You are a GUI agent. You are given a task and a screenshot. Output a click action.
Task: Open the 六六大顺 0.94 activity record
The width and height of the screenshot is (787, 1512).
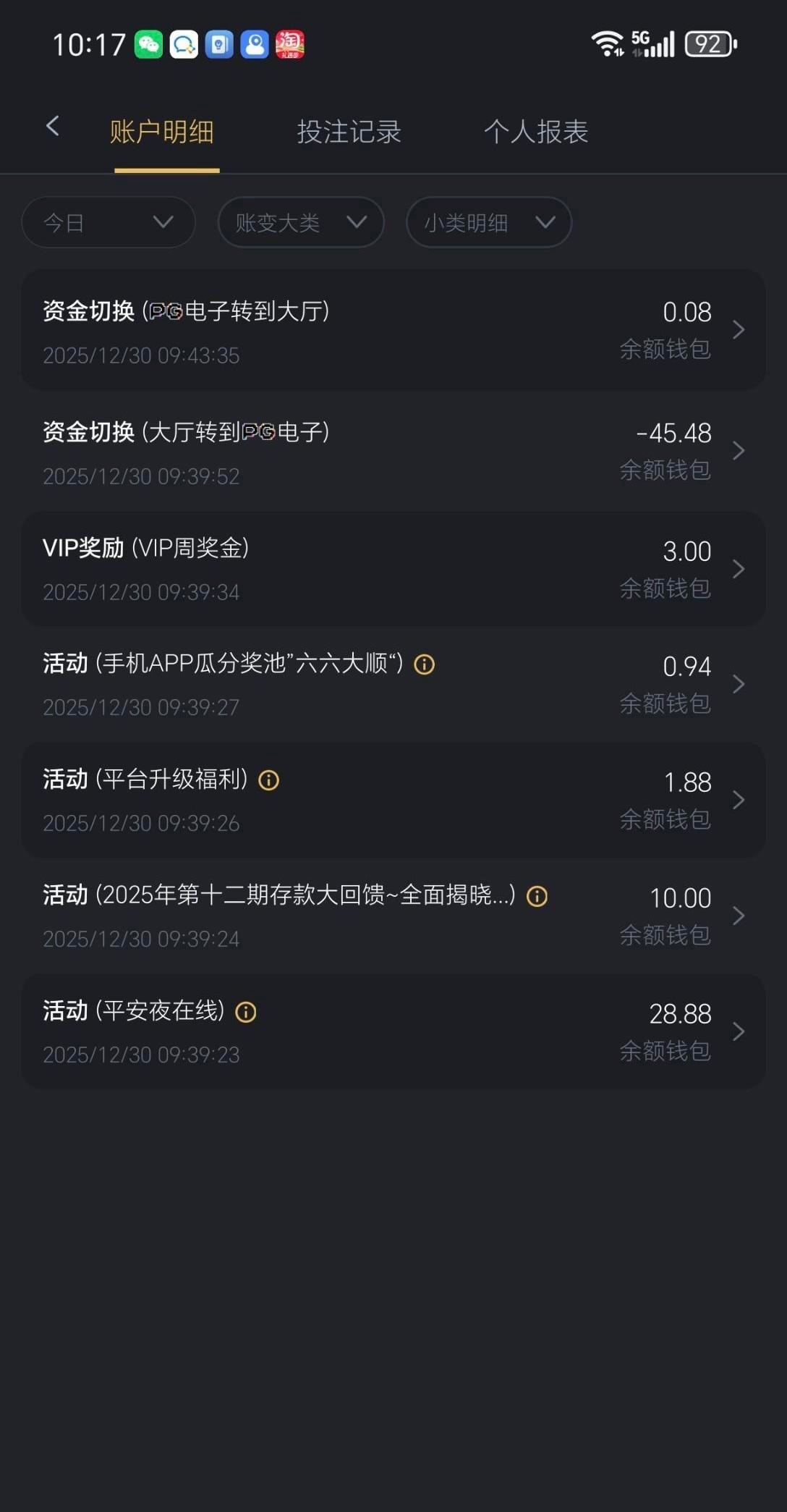[x=393, y=685]
